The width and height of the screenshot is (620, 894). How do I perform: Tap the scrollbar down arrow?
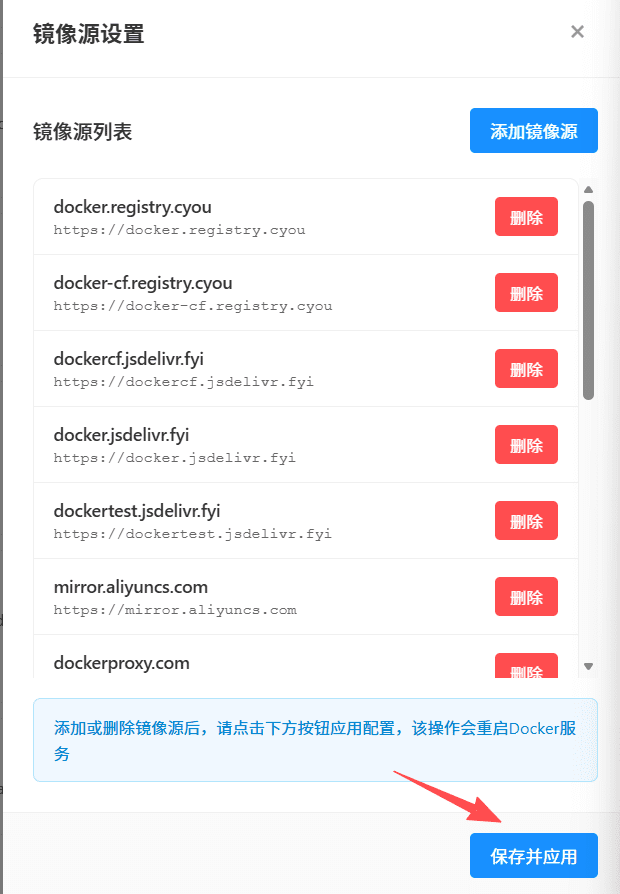tap(589, 666)
